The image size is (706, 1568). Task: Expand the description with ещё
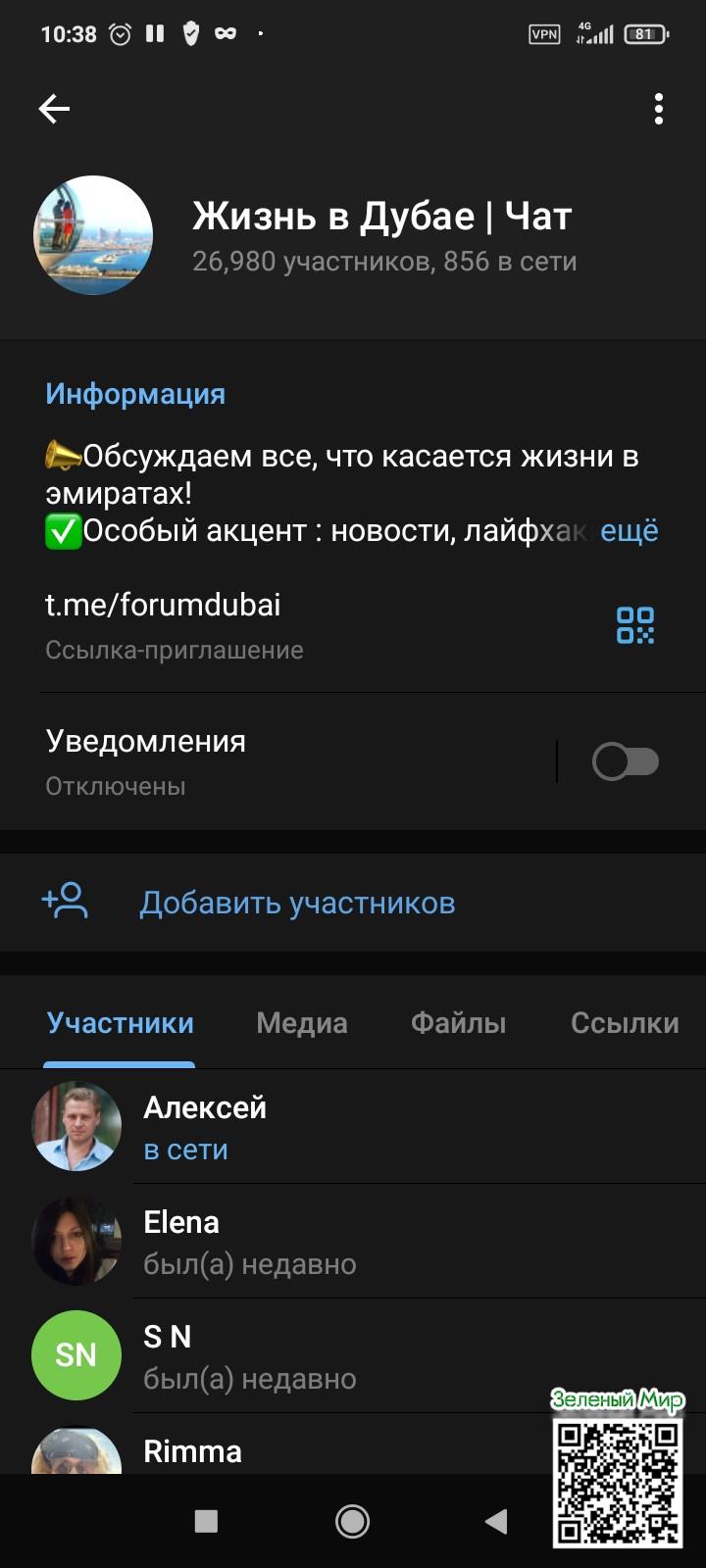click(629, 530)
